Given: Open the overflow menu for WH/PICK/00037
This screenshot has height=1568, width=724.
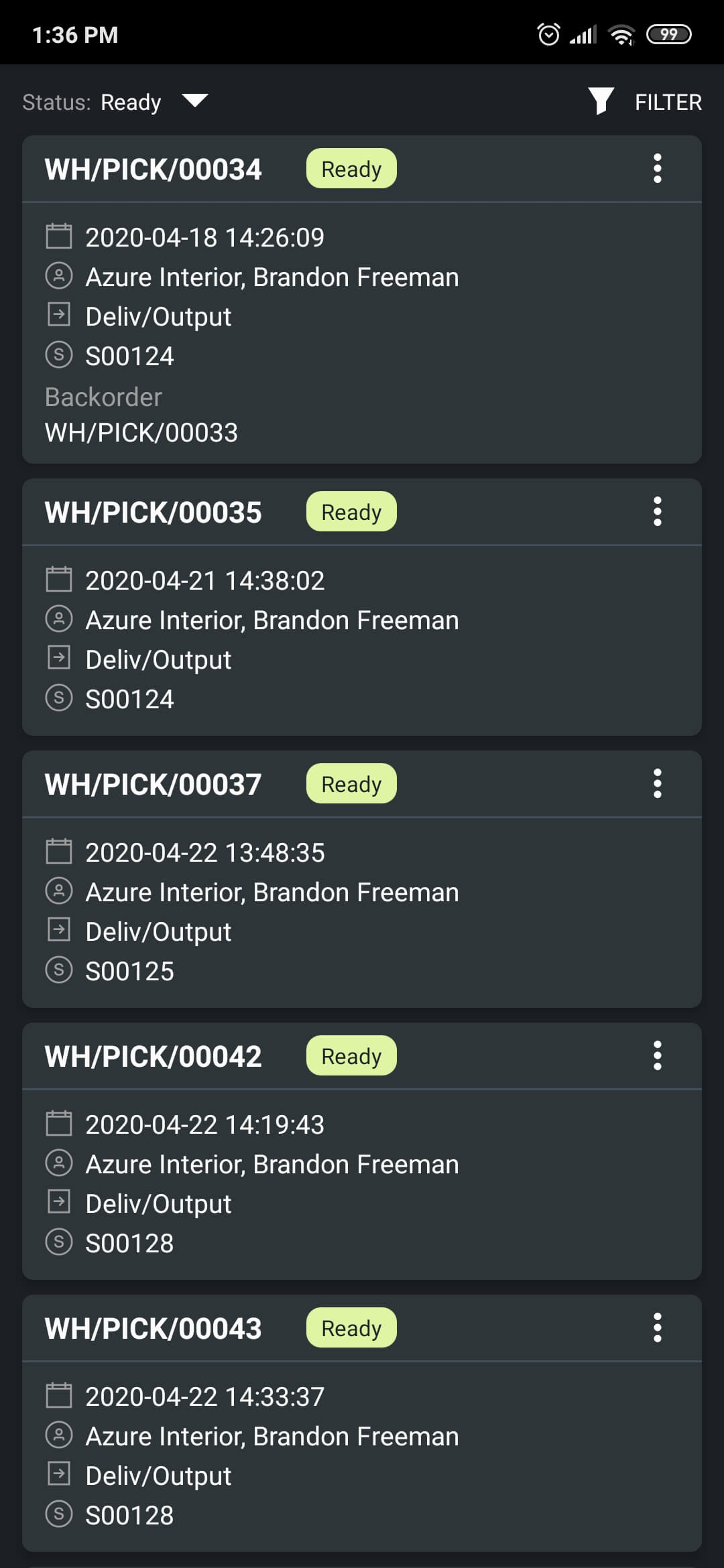Looking at the screenshot, I should click(658, 783).
